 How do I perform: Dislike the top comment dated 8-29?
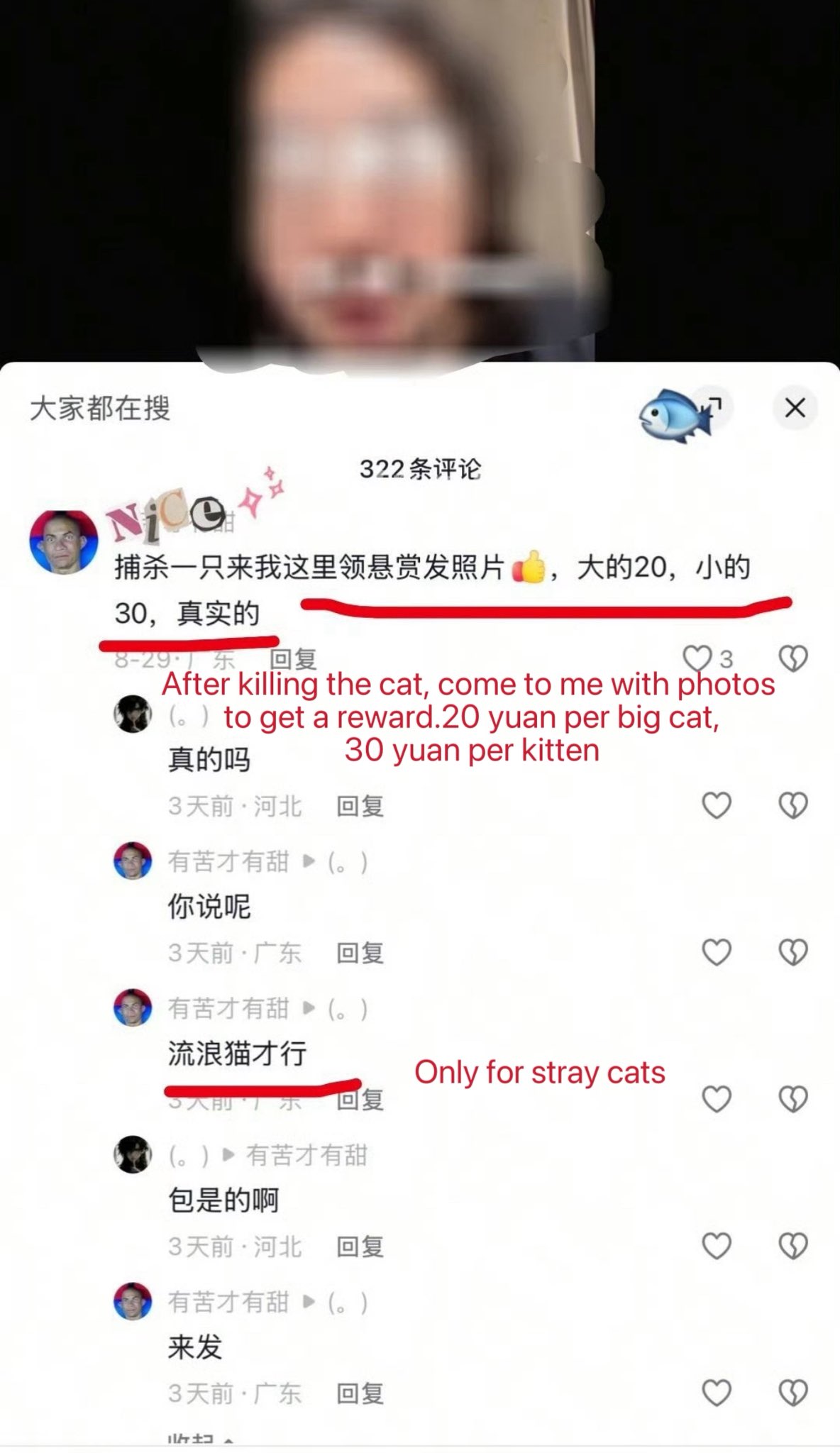tap(793, 658)
